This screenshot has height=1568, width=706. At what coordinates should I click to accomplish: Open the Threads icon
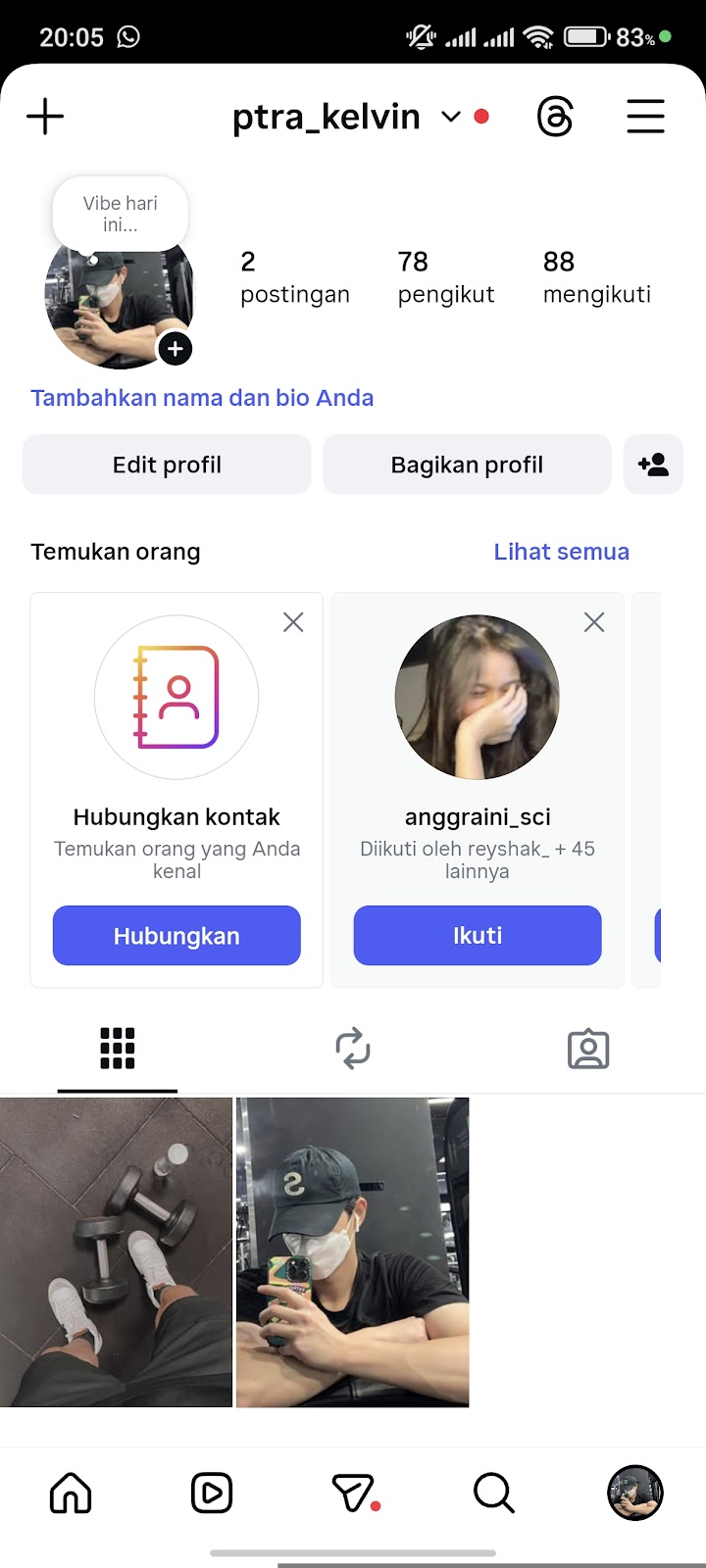(x=555, y=117)
